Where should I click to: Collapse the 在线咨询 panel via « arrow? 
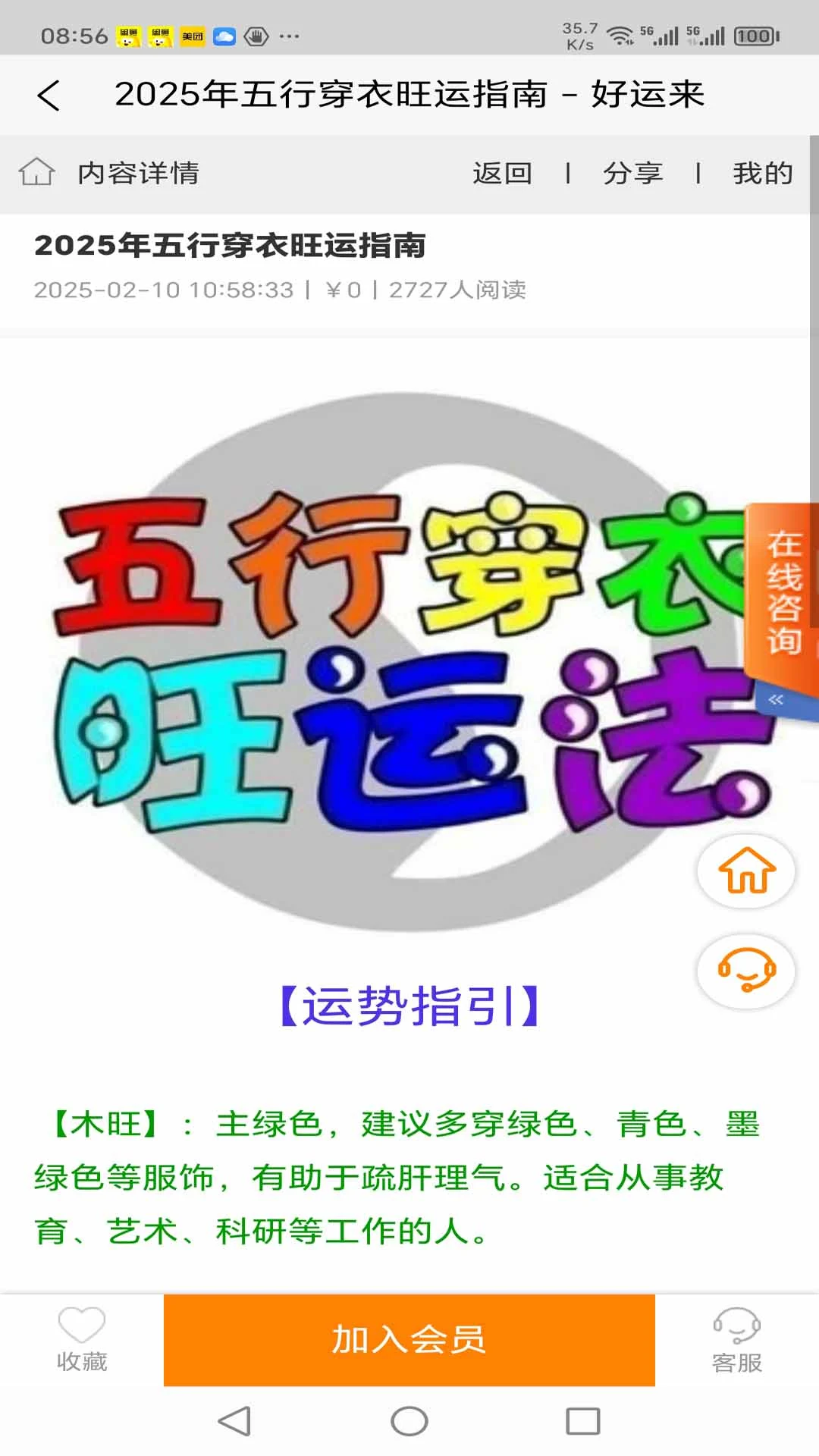coord(777,699)
